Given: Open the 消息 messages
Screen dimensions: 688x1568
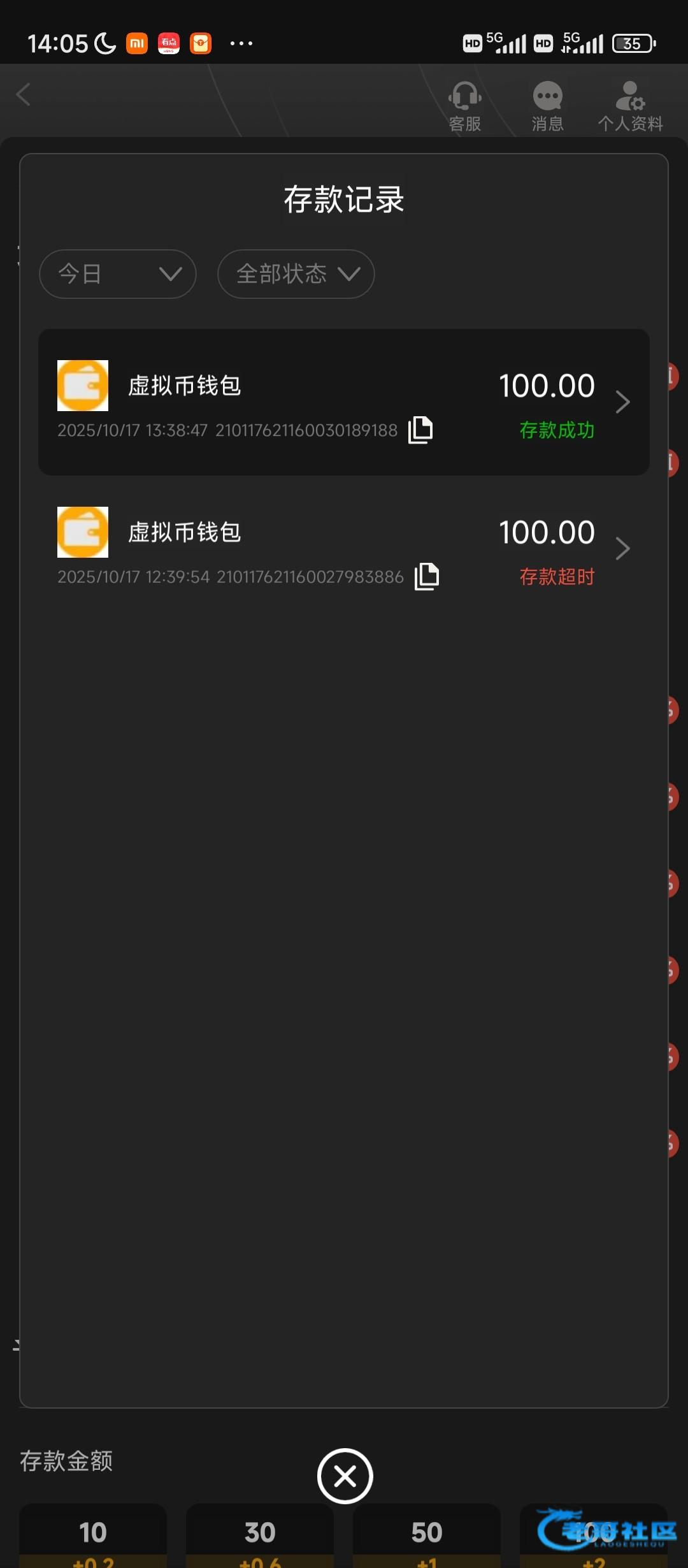Looking at the screenshot, I should tap(547, 106).
